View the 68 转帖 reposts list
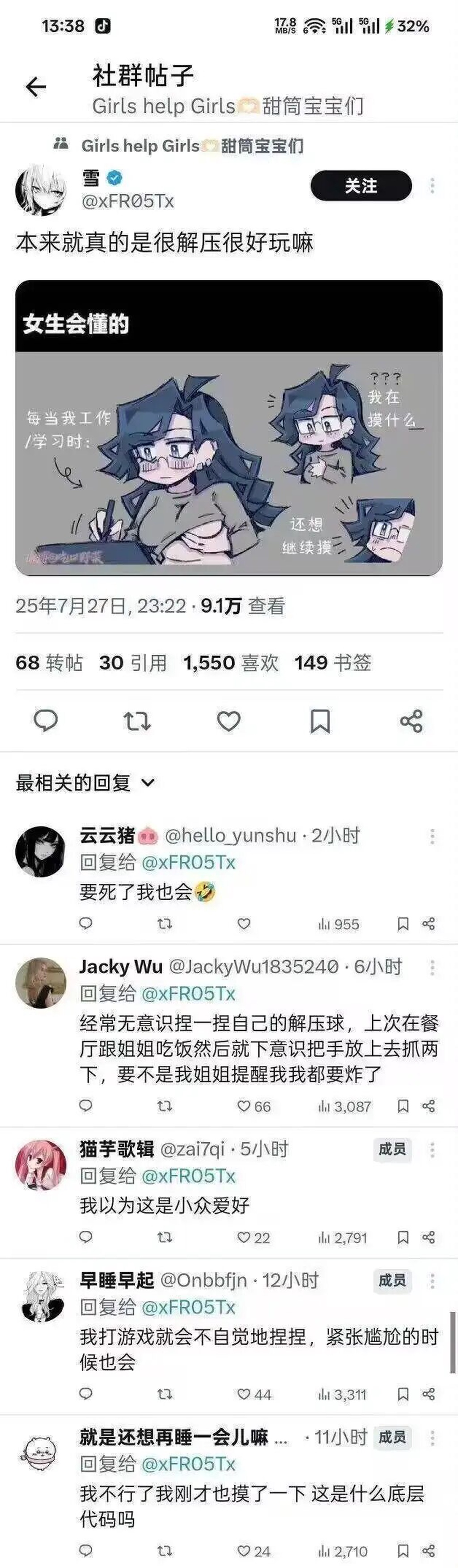Screen dimensions: 458x1568 point(49,662)
